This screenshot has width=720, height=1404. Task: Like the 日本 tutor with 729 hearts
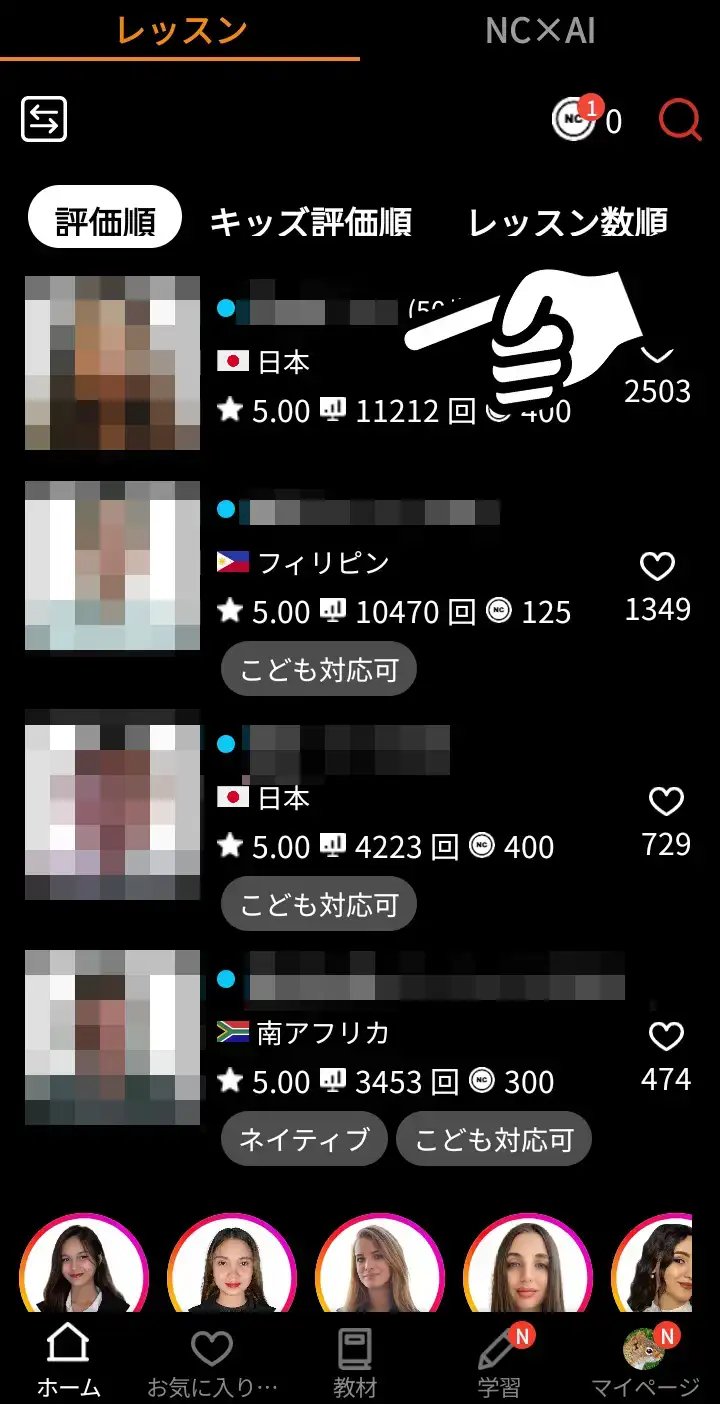[666, 802]
